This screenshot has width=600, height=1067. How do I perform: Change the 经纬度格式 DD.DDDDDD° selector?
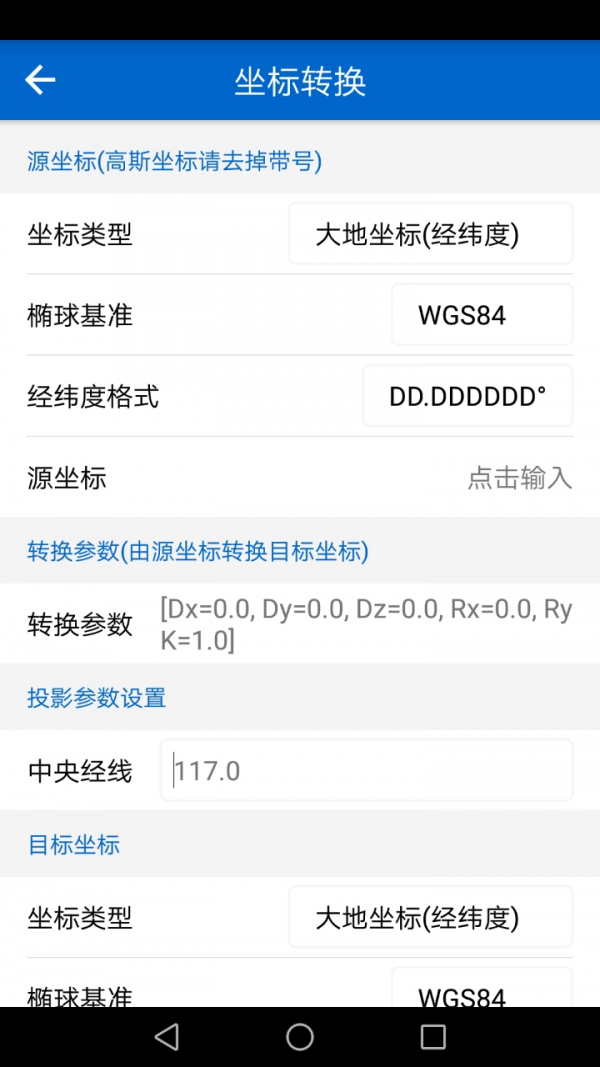pos(467,396)
